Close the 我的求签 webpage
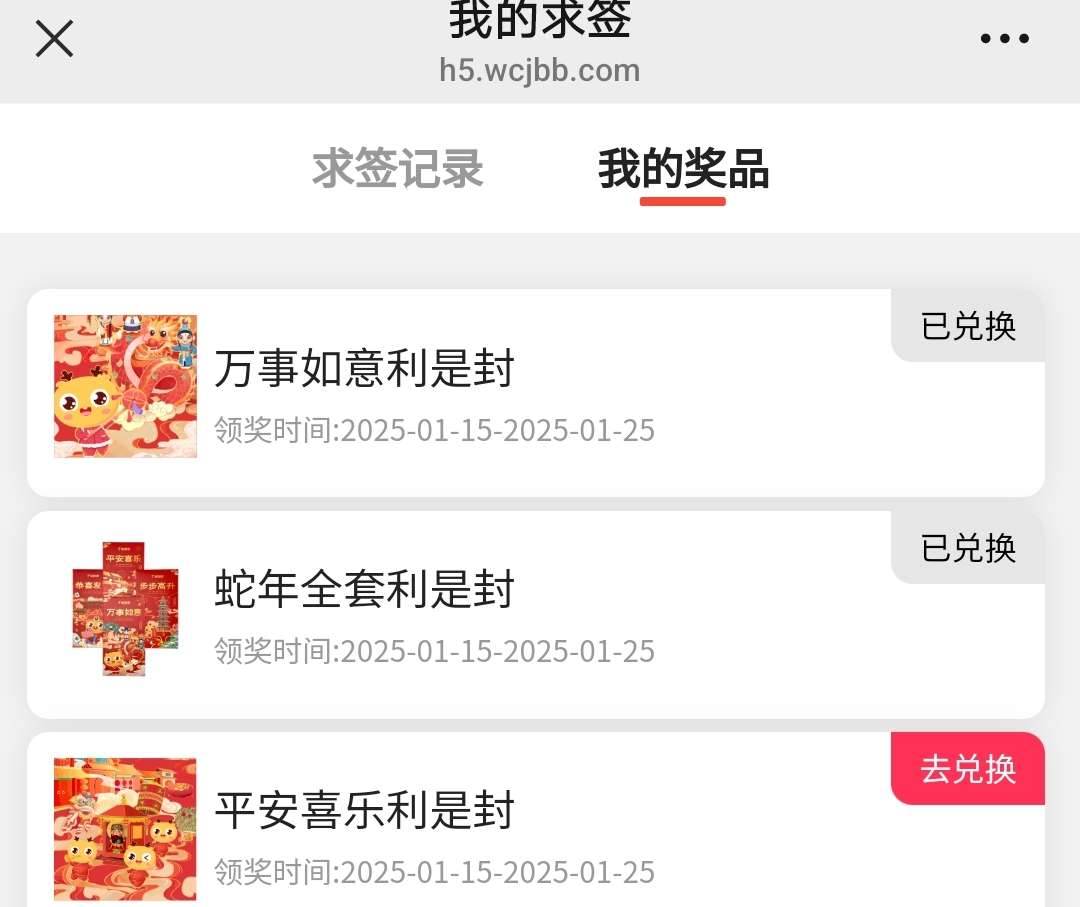The image size is (1080, 907). [x=54, y=39]
